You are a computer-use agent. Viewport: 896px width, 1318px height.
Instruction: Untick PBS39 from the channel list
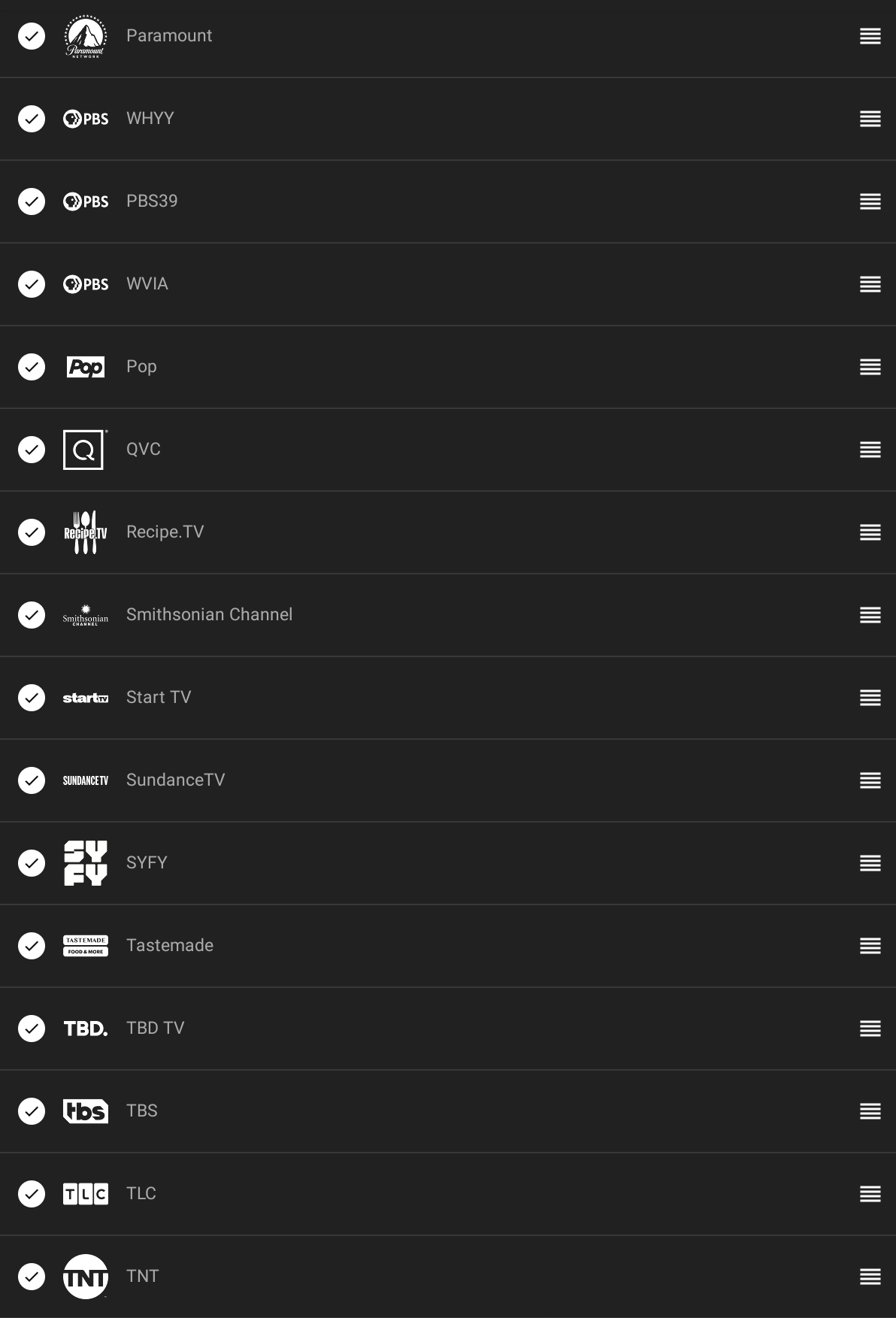[32, 201]
